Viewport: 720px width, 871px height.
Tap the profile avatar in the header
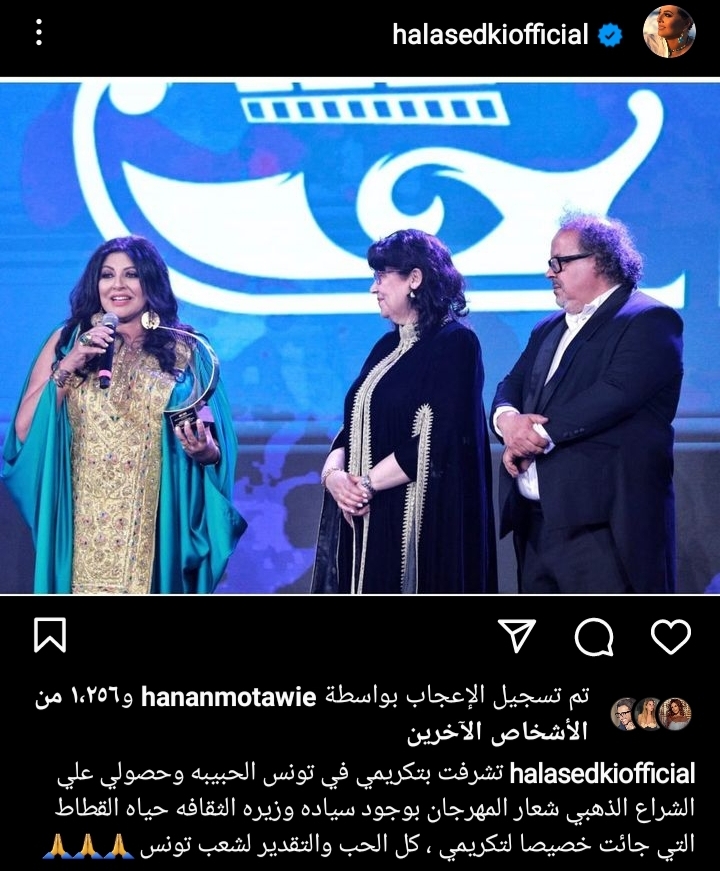[x=669, y=34]
